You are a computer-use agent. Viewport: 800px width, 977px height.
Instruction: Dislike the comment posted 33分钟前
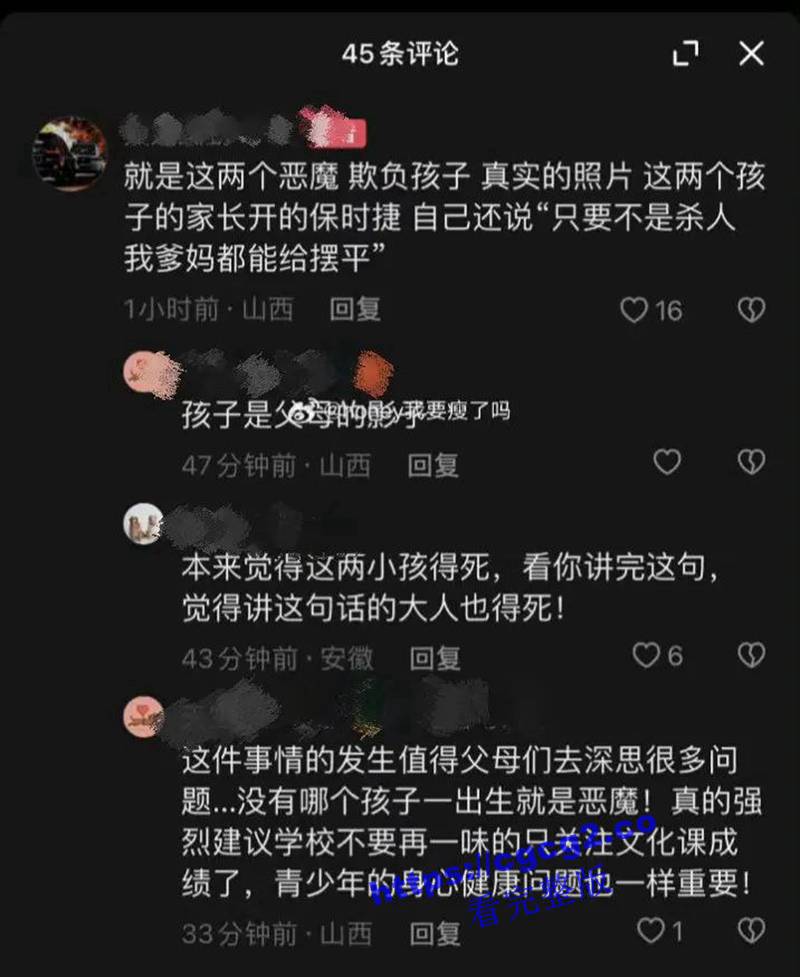pos(751,932)
